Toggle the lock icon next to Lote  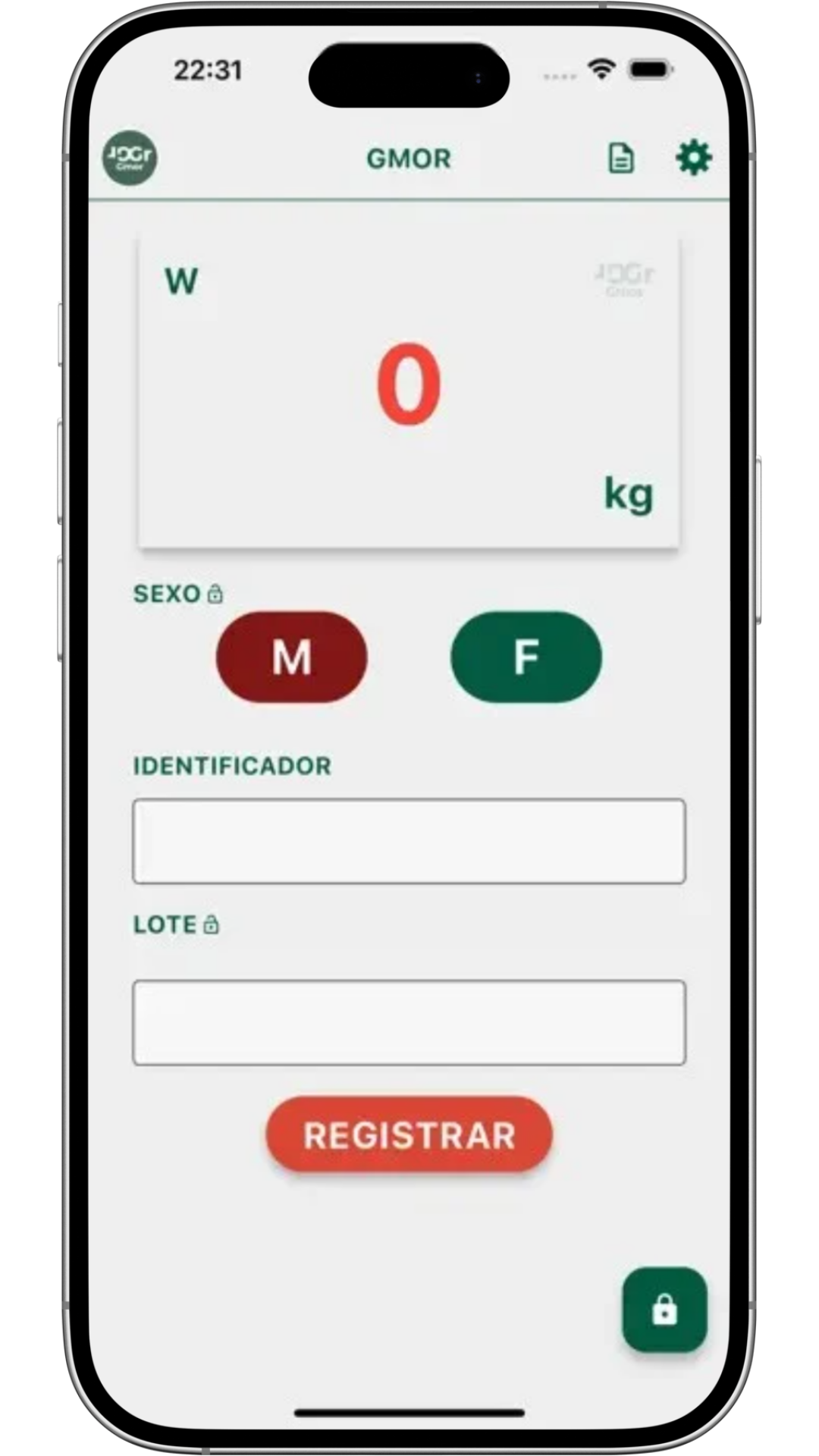coord(212,924)
